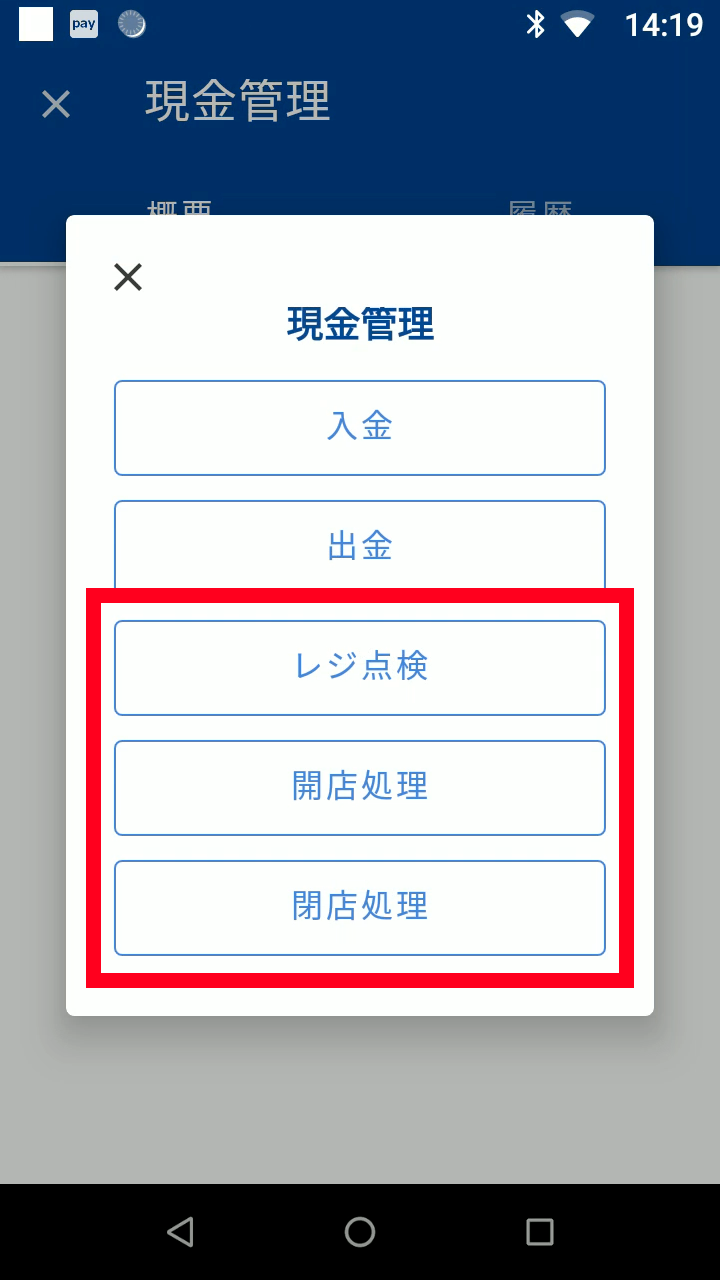Go to the home screen
The image size is (720, 1280).
pos(360,1232)
